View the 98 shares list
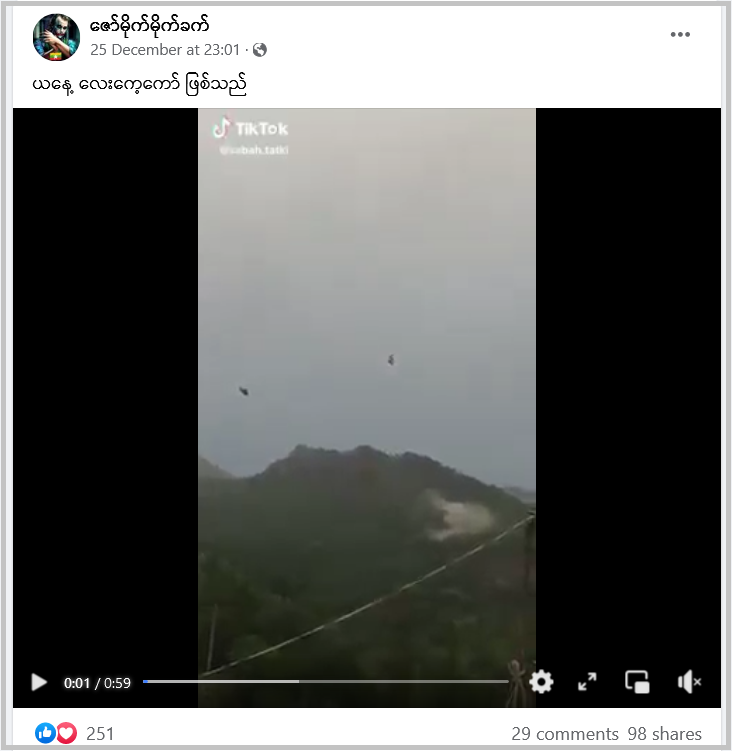The image size is (732, 751). 665,734
